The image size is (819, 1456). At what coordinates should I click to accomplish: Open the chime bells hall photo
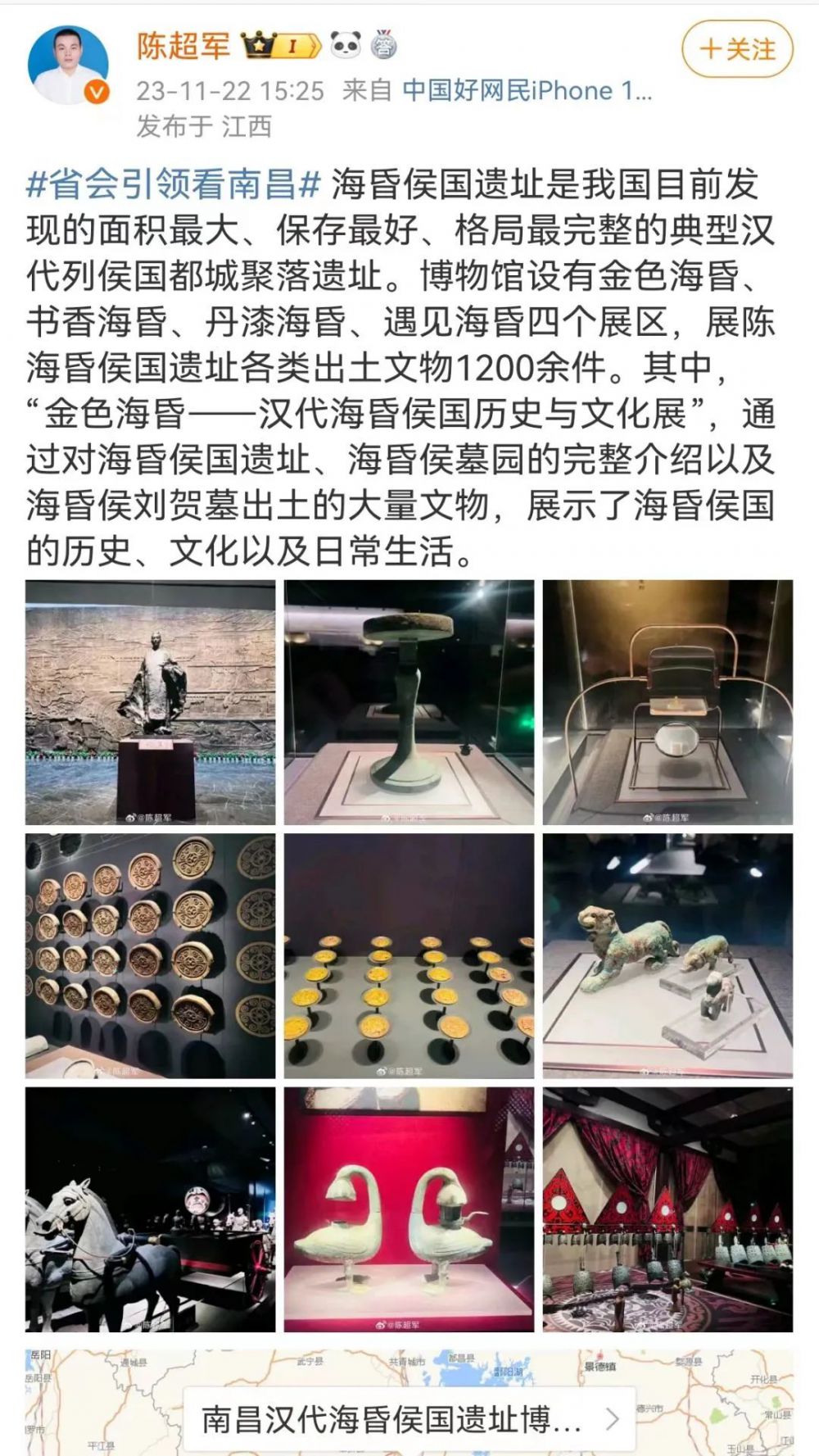click(667, 1209)
